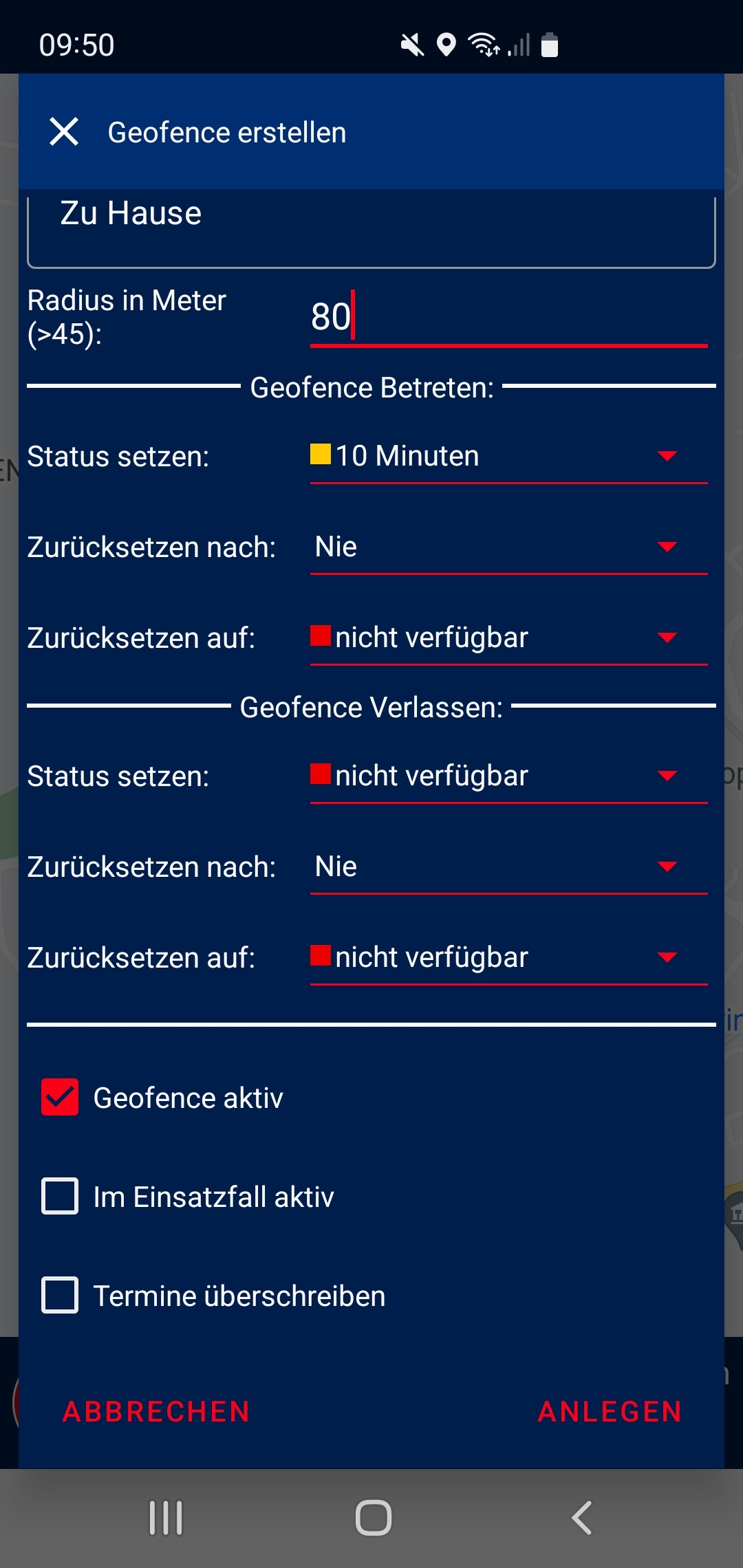The image size is (743, 1568).
Task: Open recent apps from the navigation bar
Action: (166, 1518)
